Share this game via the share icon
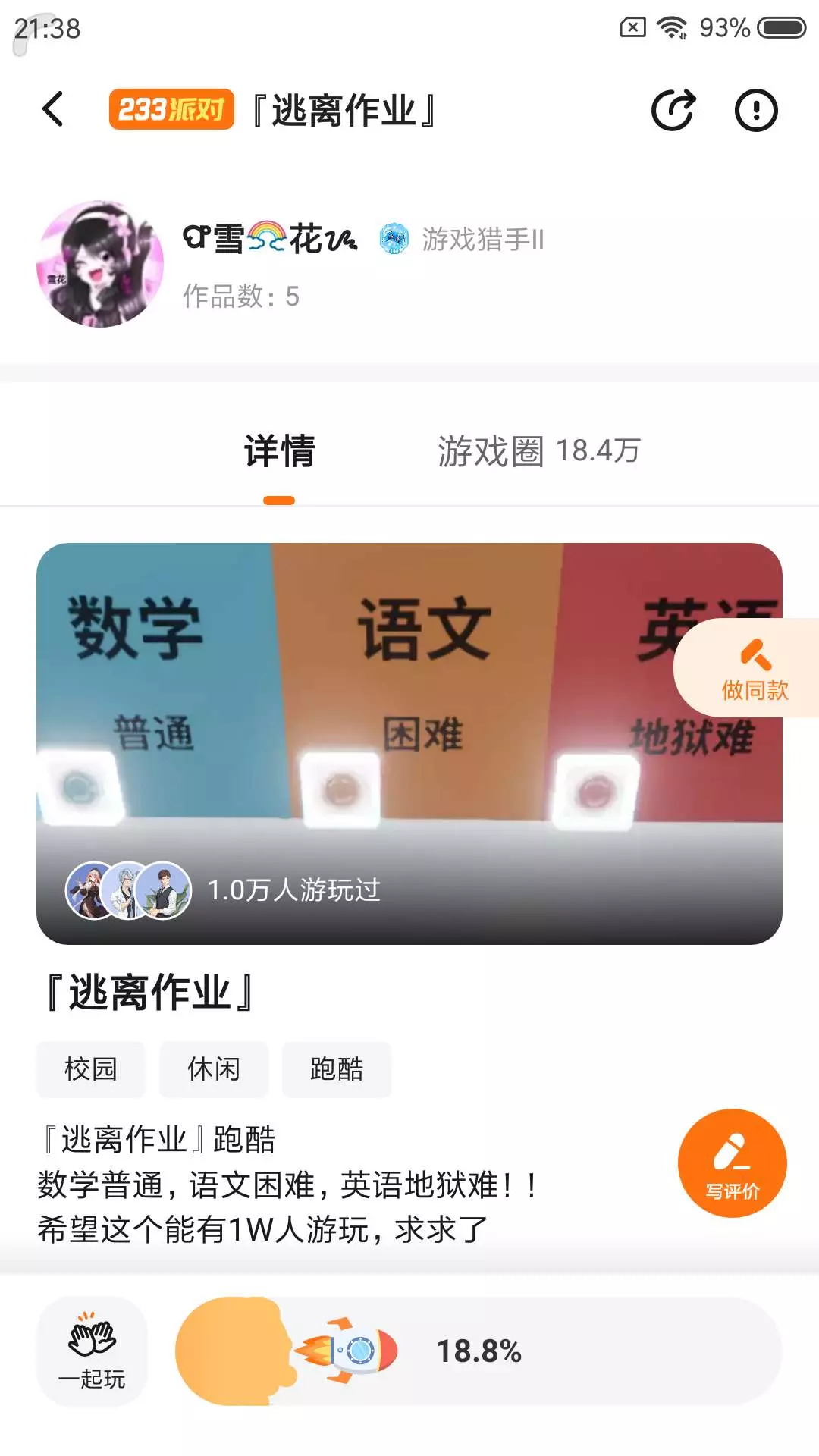 coord(673,110)
